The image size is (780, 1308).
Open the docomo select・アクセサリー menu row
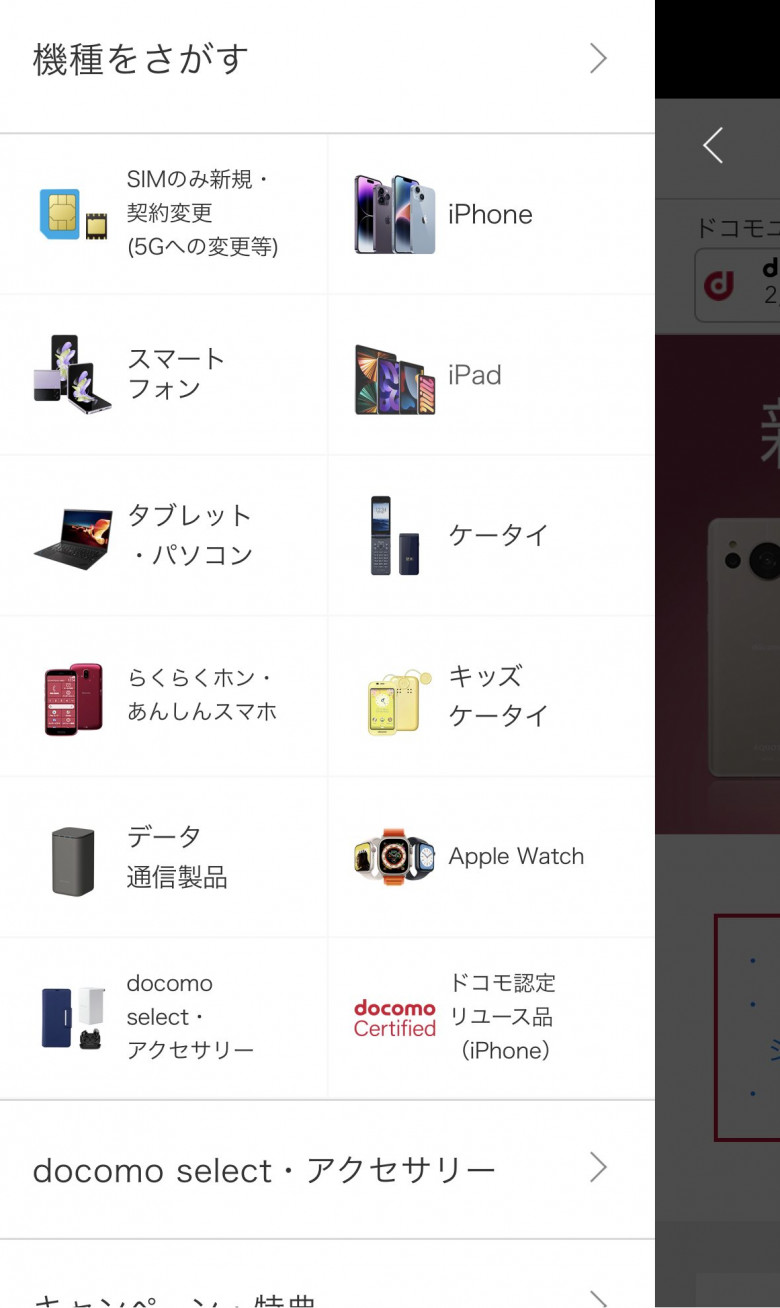(326, 1169)
